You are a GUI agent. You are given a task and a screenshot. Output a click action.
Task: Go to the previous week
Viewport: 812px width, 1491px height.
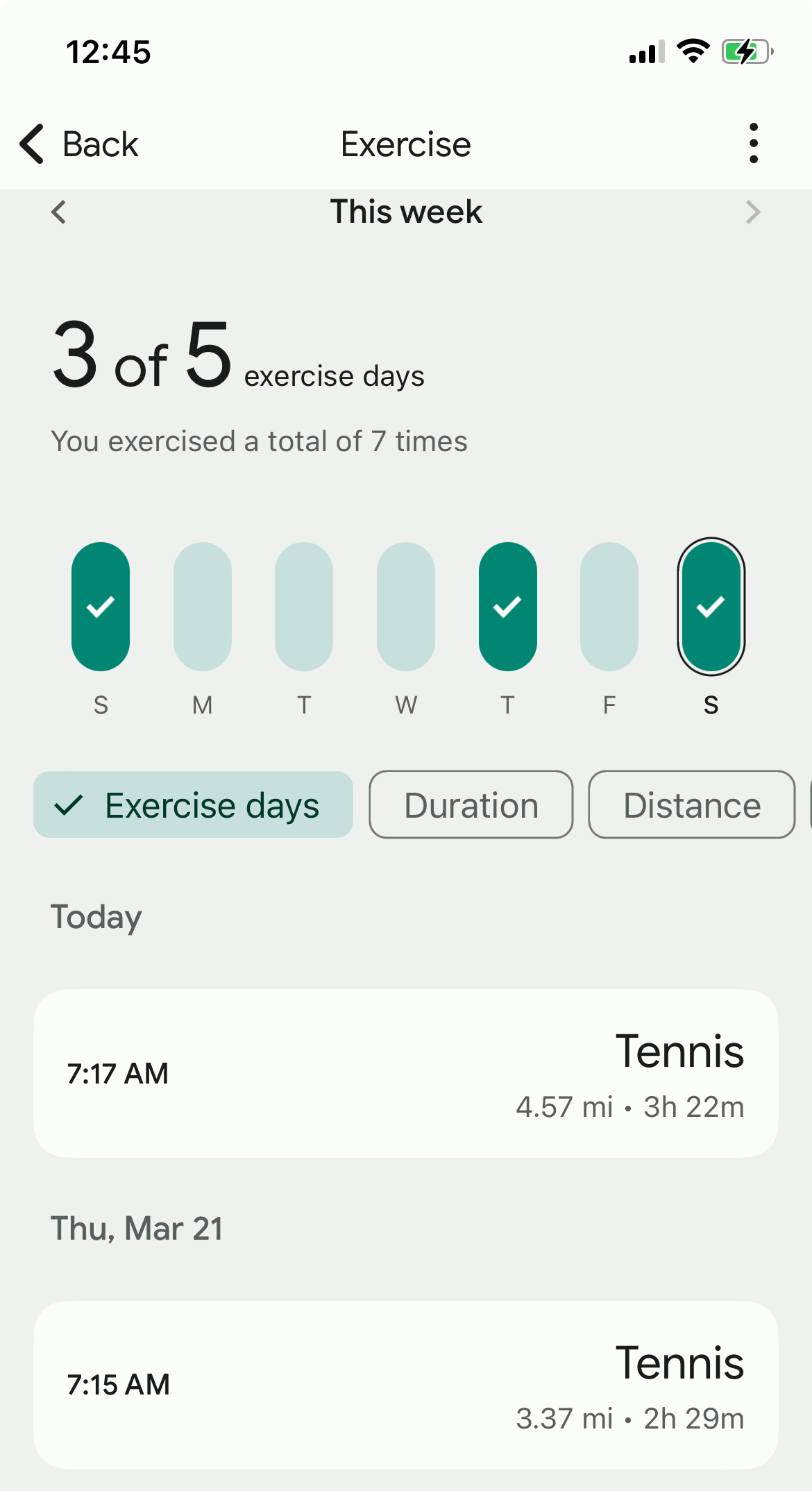point(59,212)
